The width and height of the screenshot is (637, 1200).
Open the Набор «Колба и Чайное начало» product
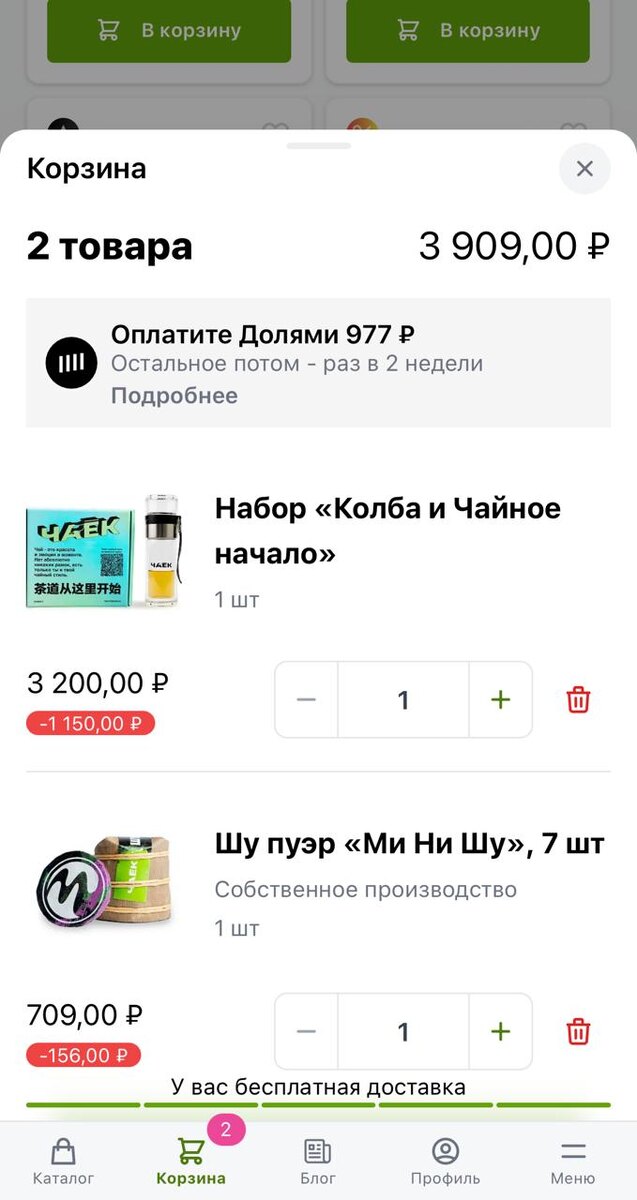[x=387, y=530]
